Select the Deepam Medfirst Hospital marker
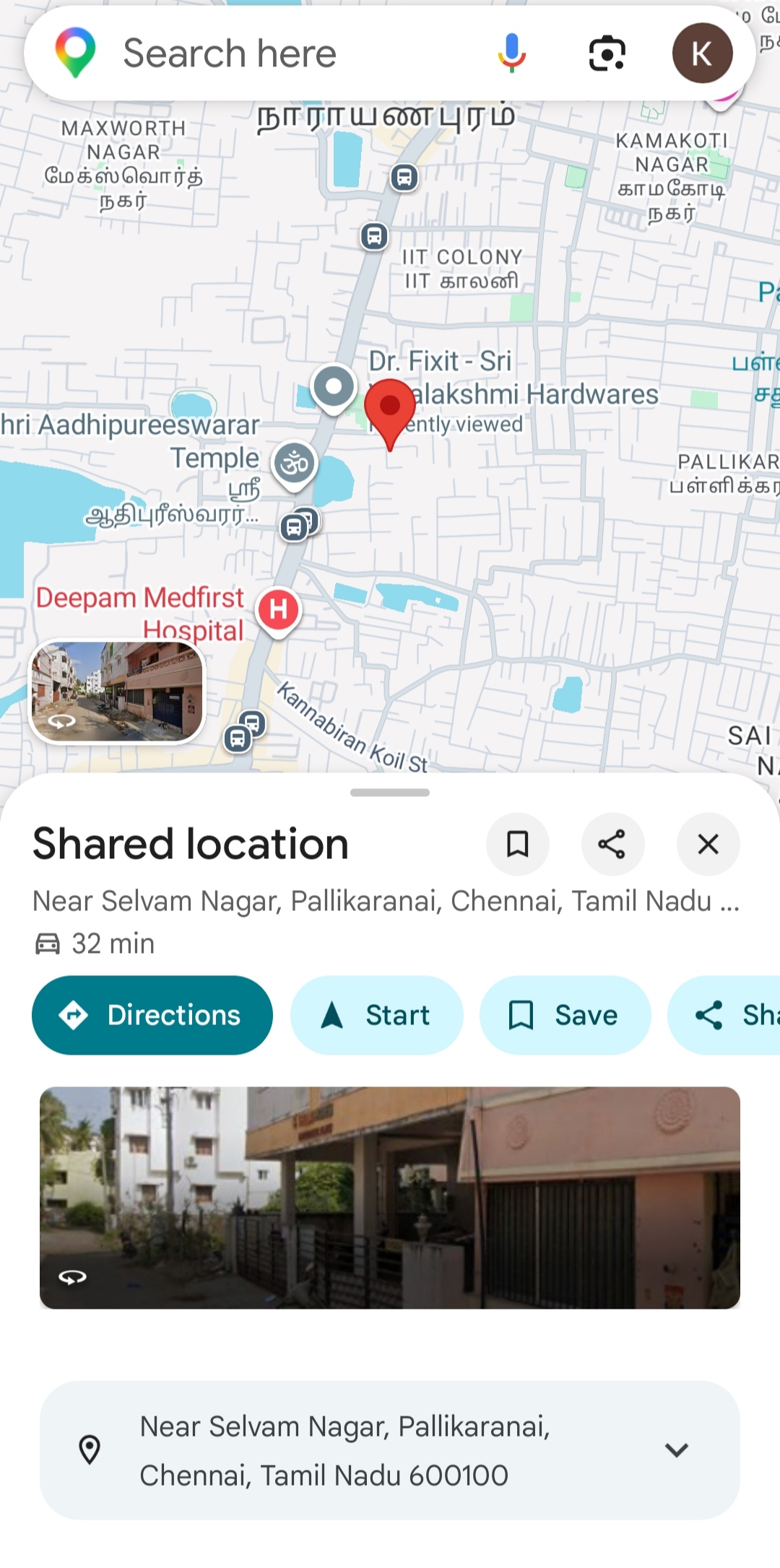 pos(279,609)
